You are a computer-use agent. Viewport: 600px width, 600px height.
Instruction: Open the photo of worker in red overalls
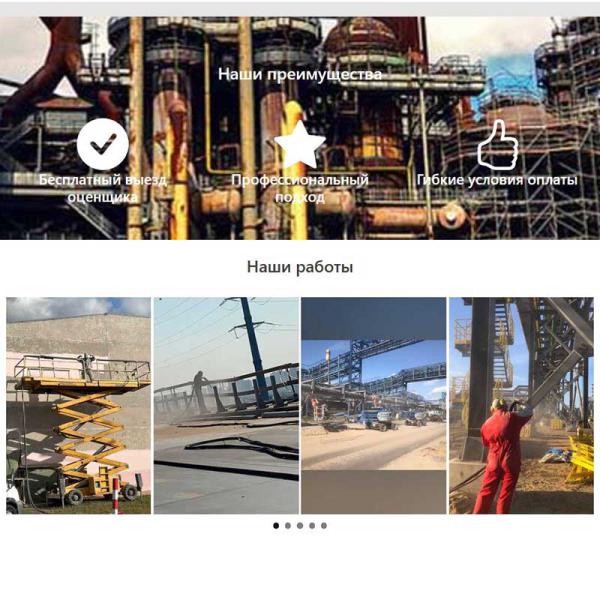coord(520,405)
